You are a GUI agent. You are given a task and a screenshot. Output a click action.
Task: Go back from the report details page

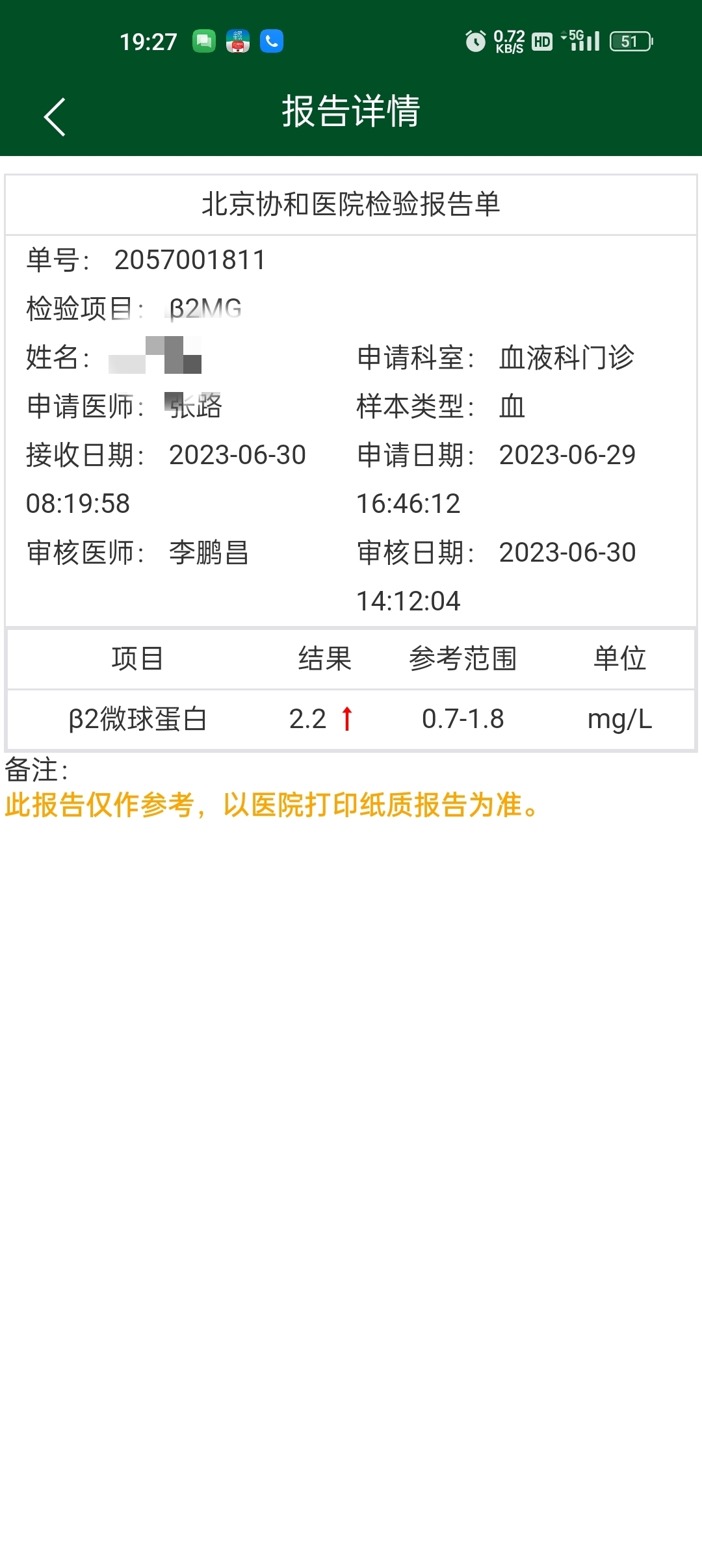click(55, 117)
